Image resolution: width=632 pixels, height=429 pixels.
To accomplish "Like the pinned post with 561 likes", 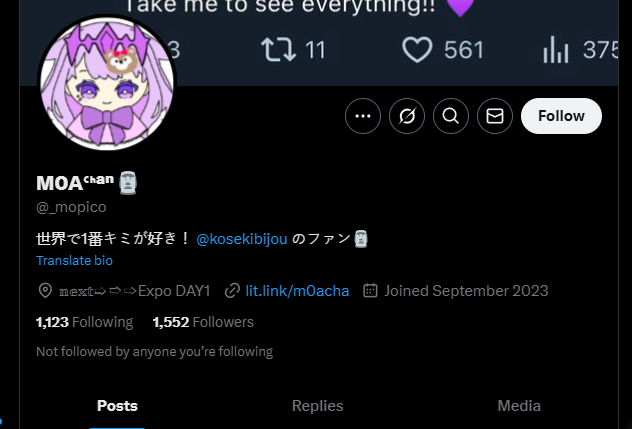I will pyautogui.click(x=416, y=49).
